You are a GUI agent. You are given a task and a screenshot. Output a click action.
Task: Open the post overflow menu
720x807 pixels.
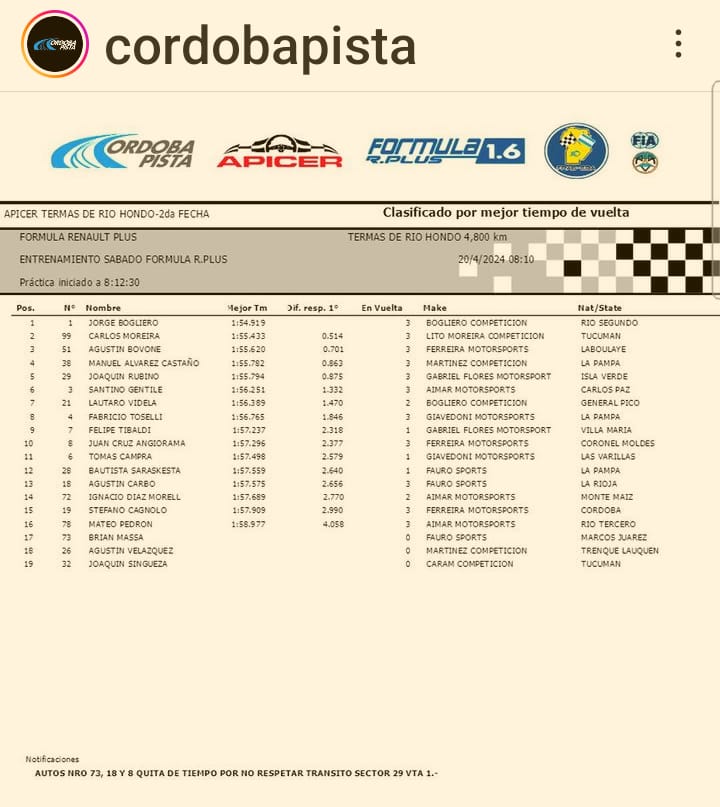tap(678, 44)
